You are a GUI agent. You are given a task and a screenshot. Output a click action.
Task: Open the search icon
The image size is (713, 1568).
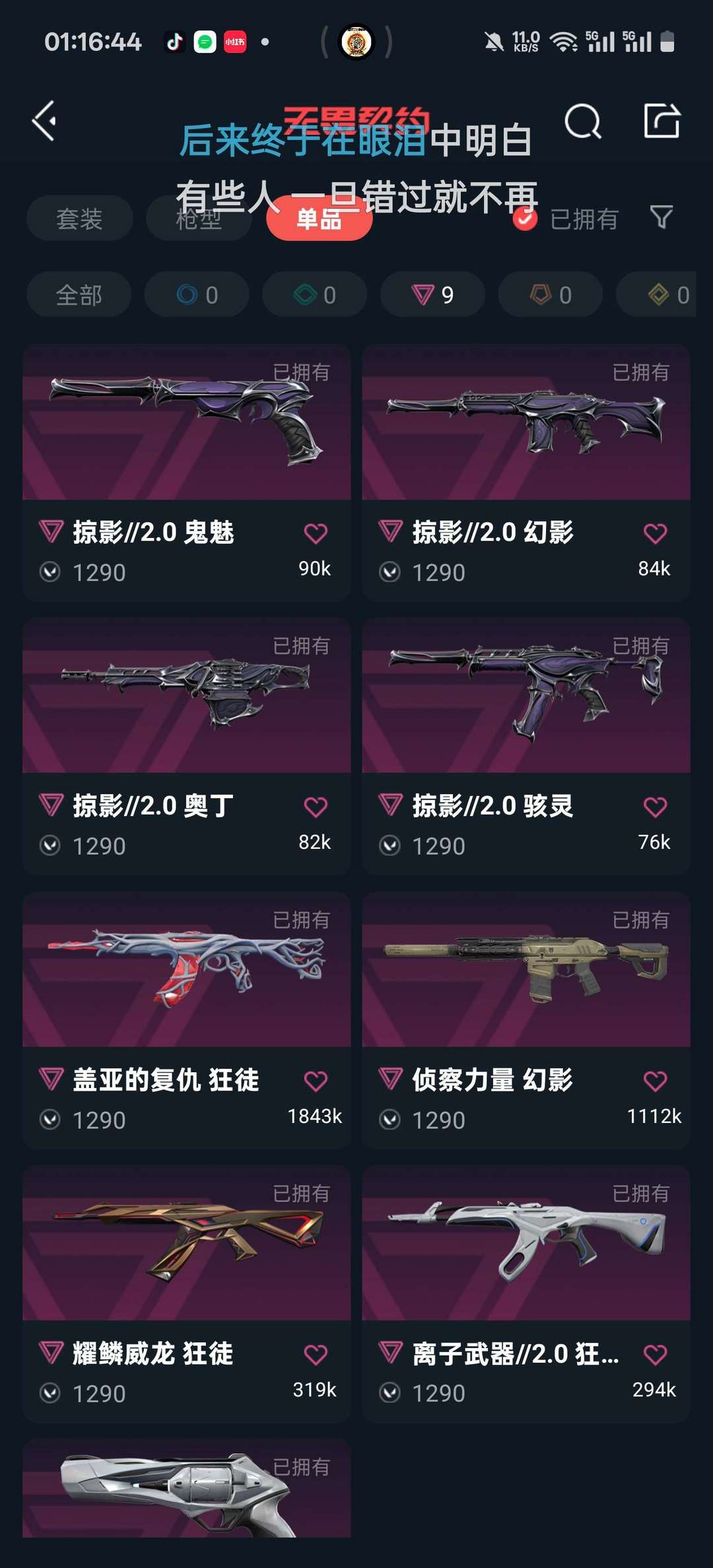583,121
